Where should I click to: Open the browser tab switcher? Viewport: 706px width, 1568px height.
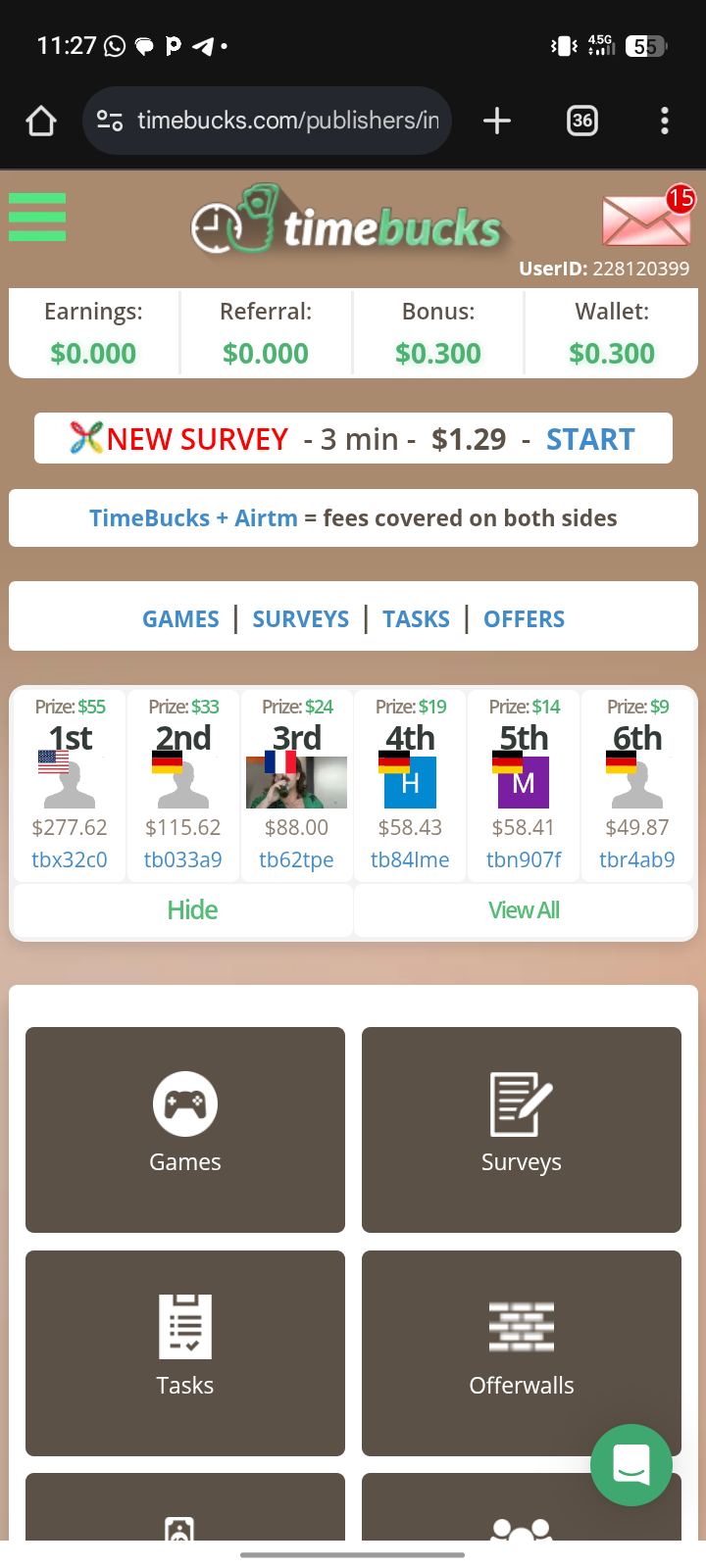tap(582, 121)
